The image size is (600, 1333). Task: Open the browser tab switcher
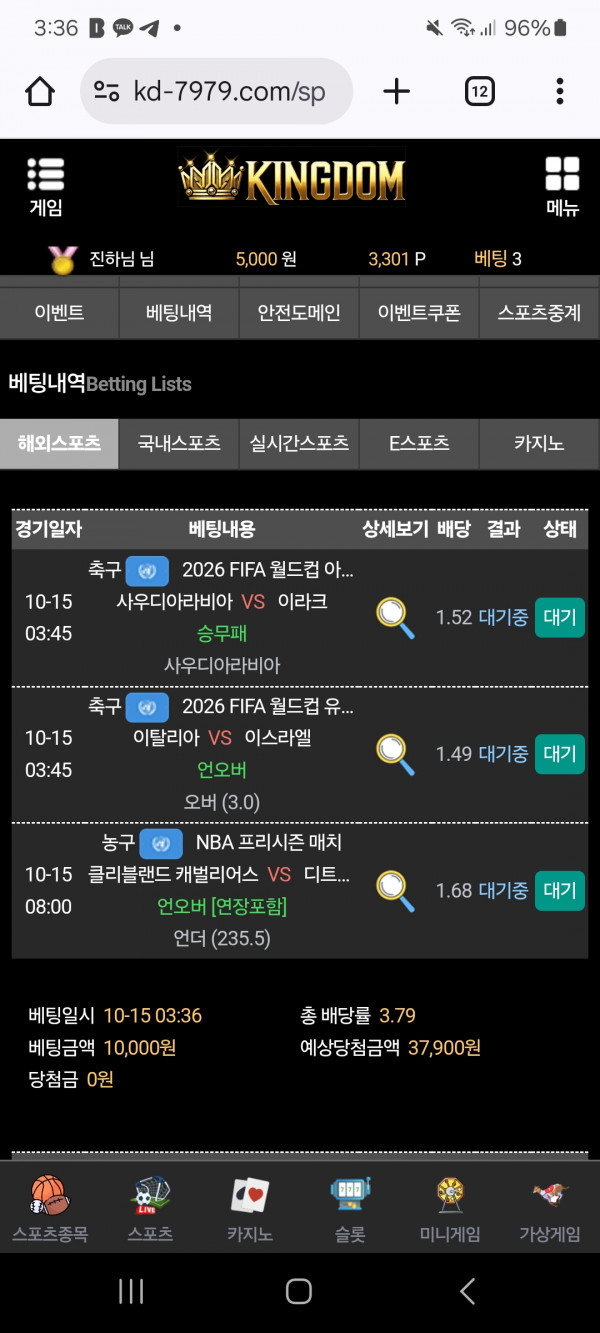click(x=480, y=92)
